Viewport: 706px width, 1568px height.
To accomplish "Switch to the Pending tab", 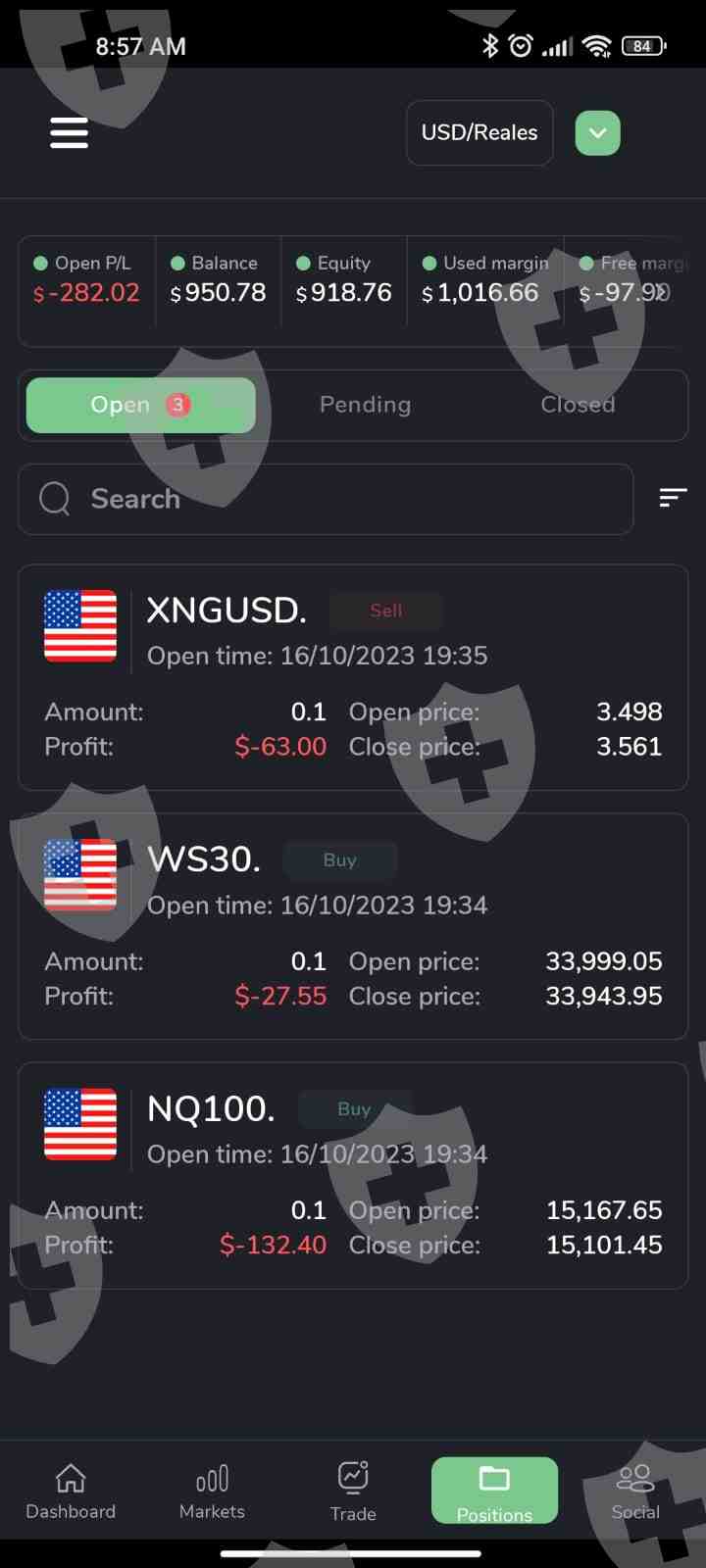I will (x=365, y=405).
